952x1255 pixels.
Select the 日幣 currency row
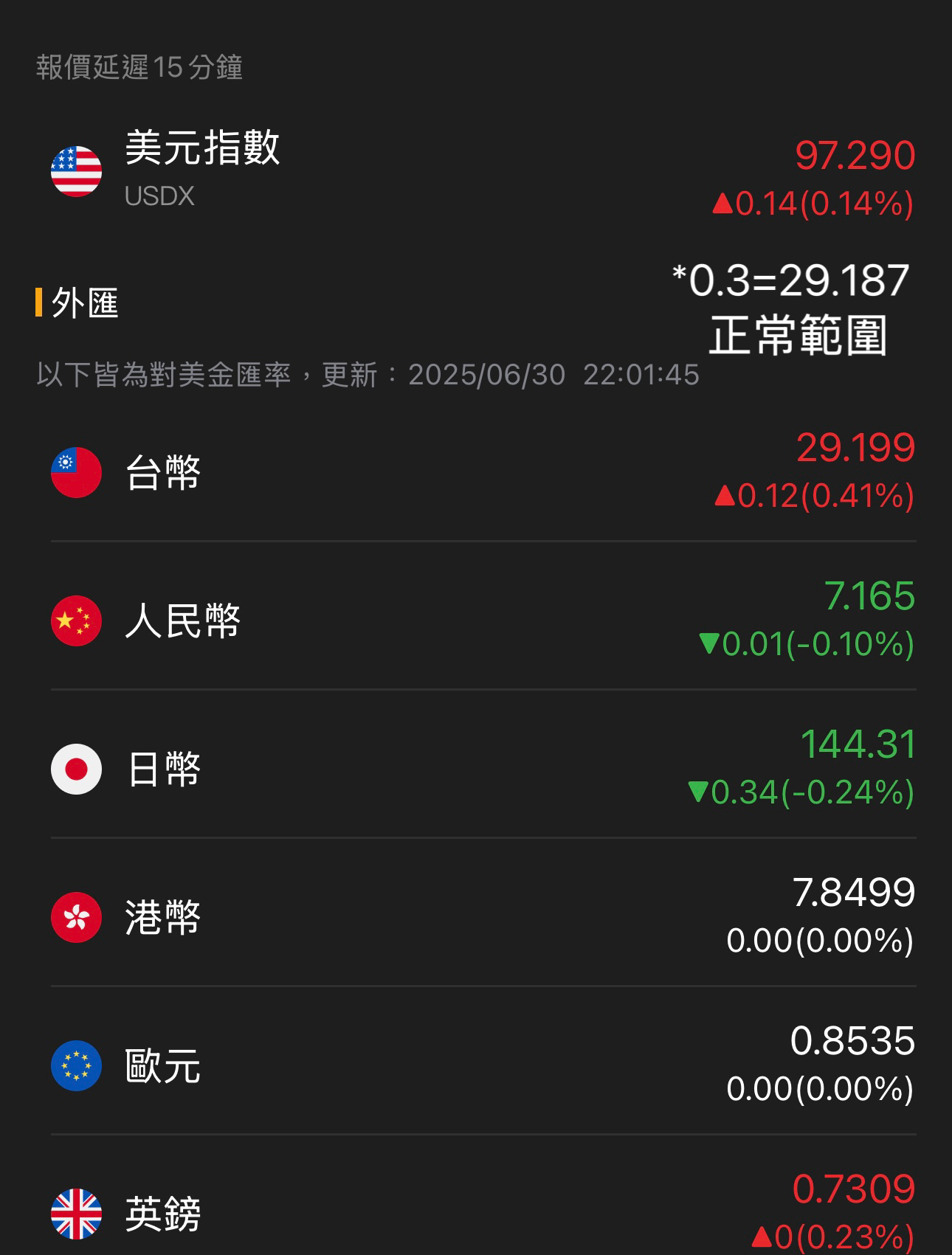(163, 769)
